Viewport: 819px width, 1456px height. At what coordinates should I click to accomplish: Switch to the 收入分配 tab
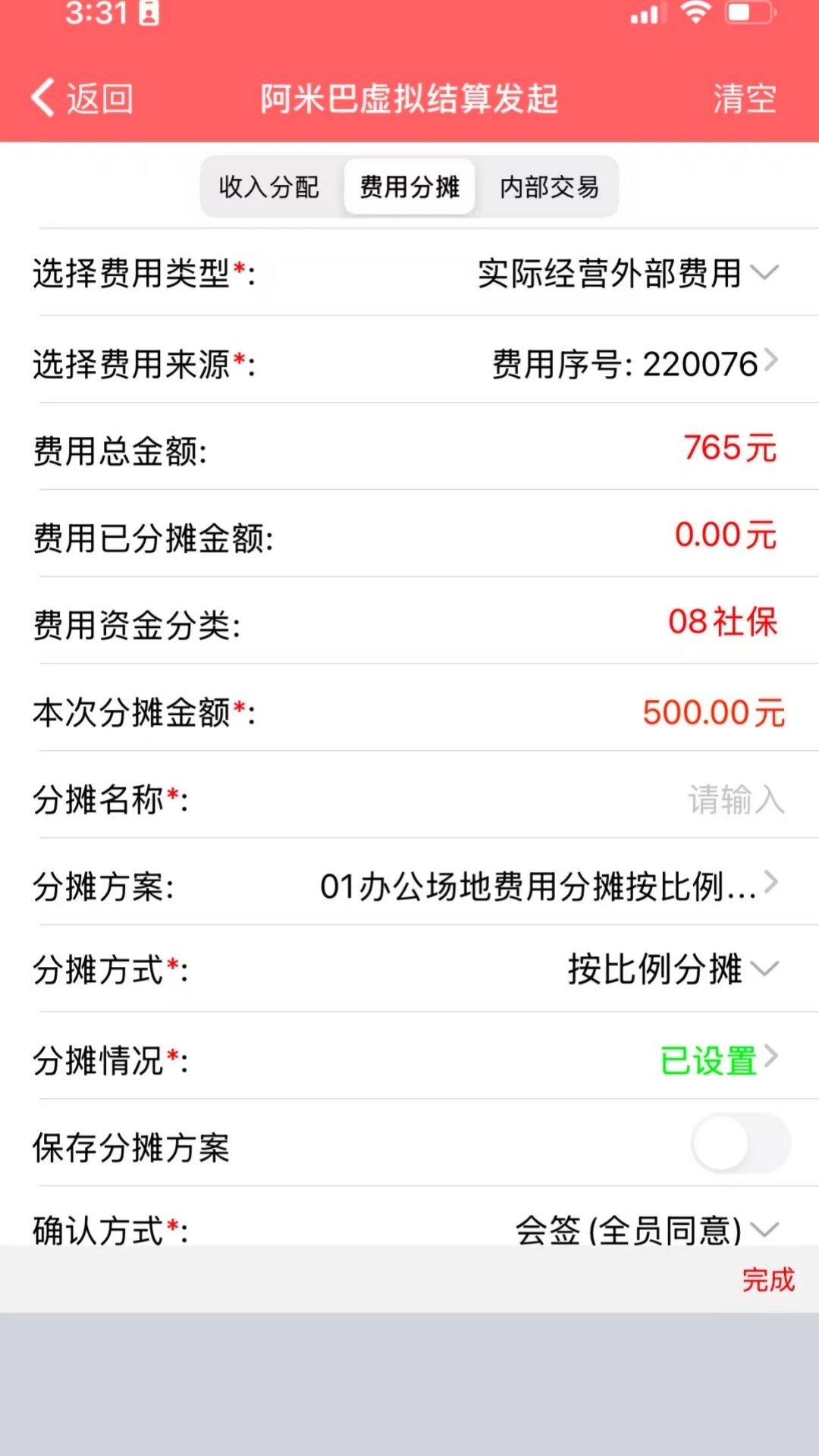(x=269, y=187)
